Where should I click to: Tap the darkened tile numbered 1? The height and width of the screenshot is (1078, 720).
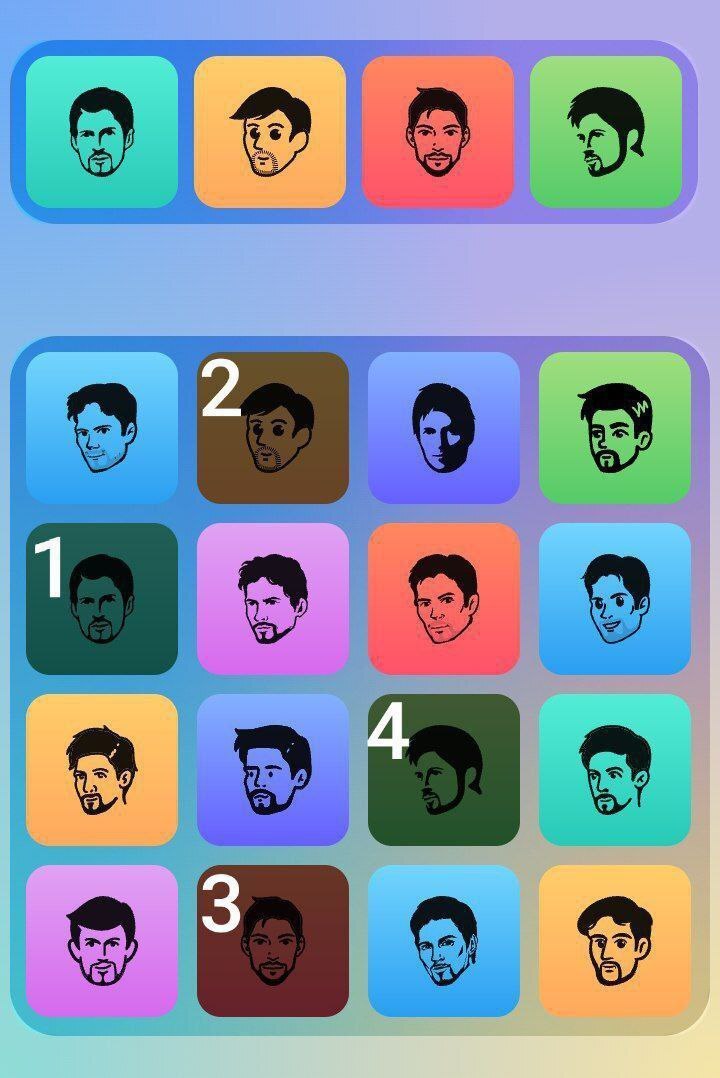click(x=102, y=599)
